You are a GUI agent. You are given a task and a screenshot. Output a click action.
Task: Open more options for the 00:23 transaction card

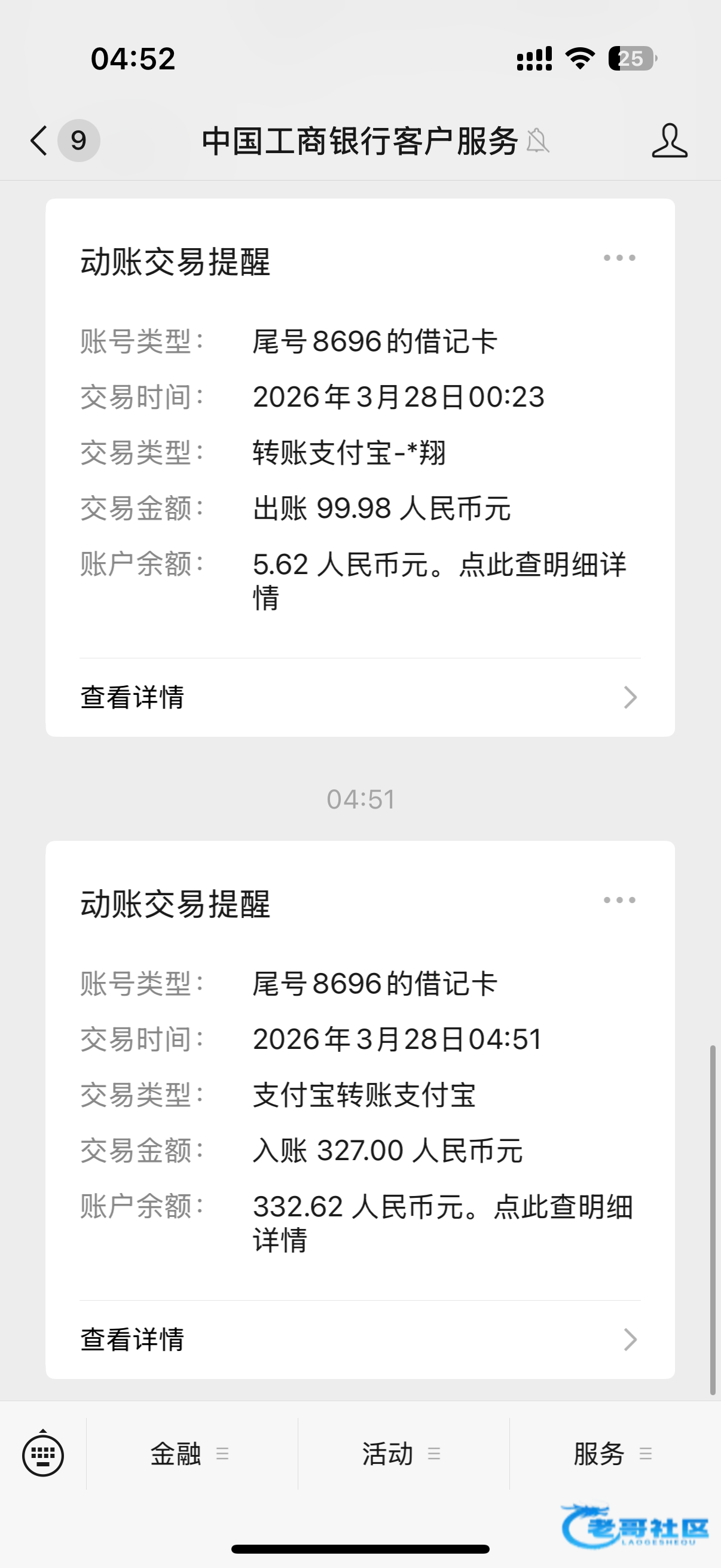point(619,258)
